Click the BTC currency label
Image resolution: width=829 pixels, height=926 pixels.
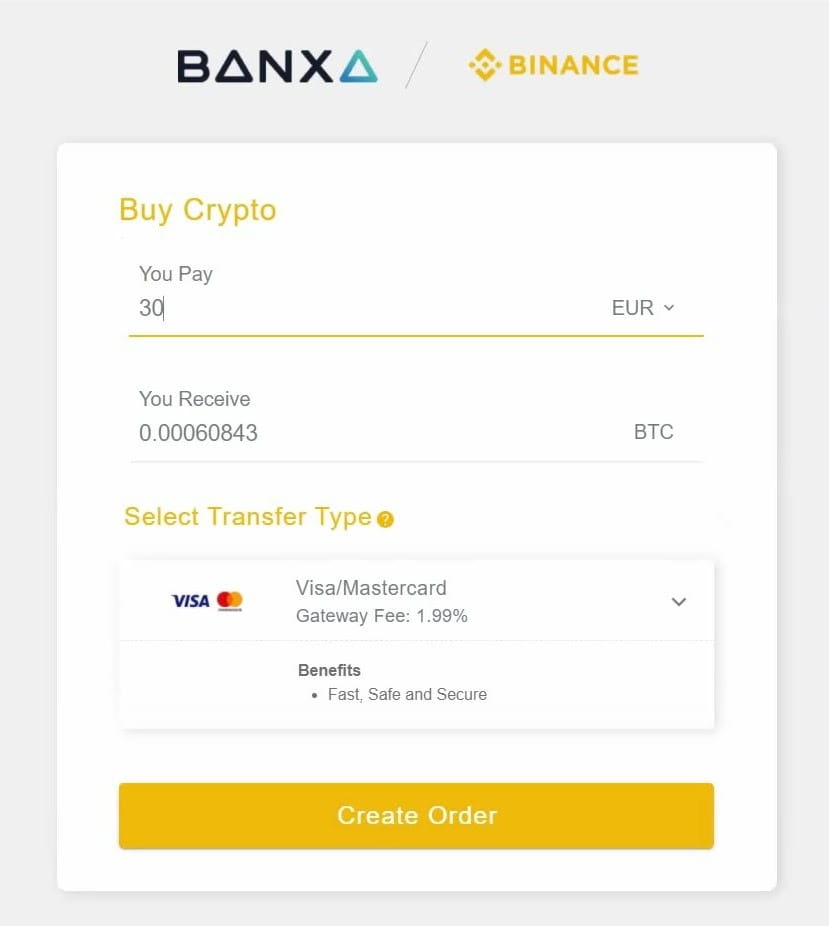[x=654, y=432]
